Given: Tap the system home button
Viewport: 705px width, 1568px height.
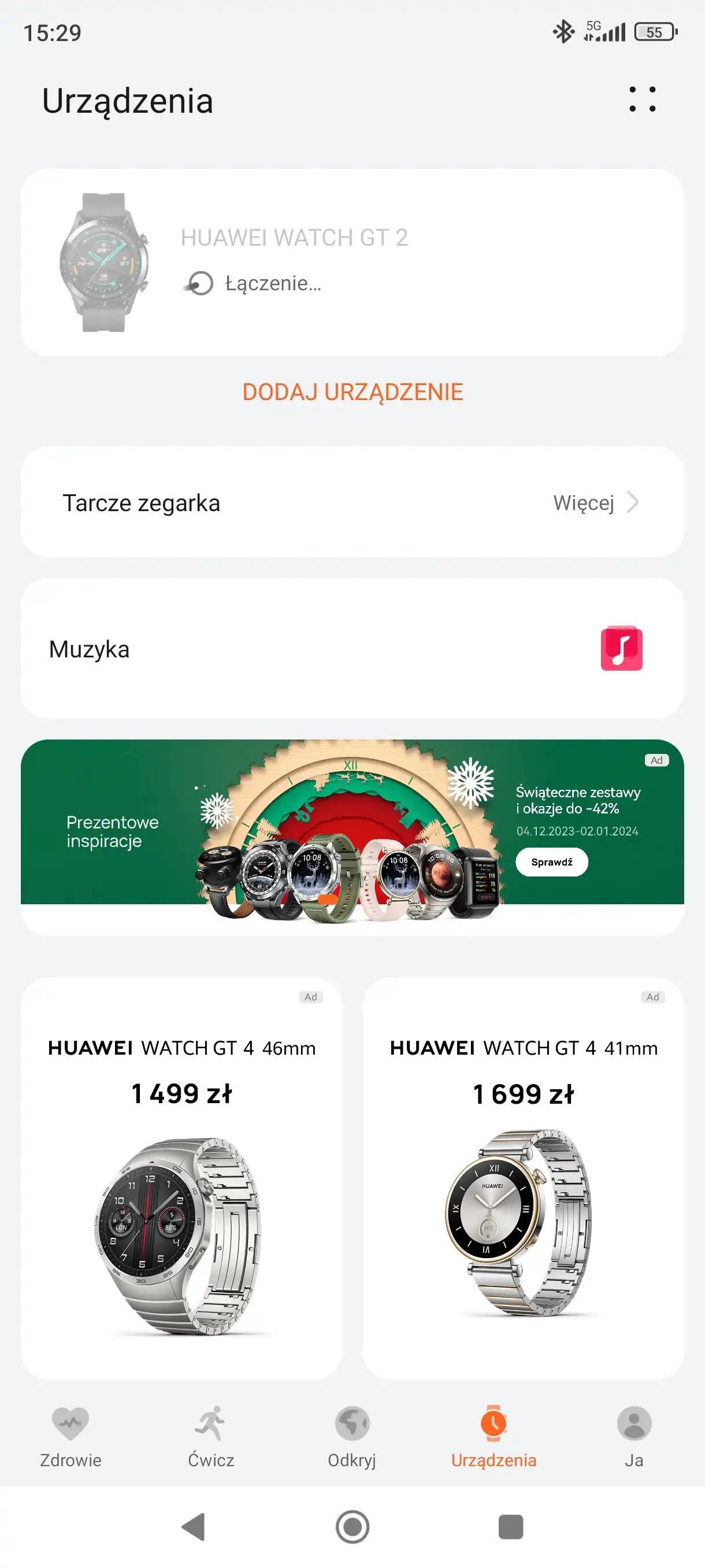Looking at the screenshot, I should 352,1526.
